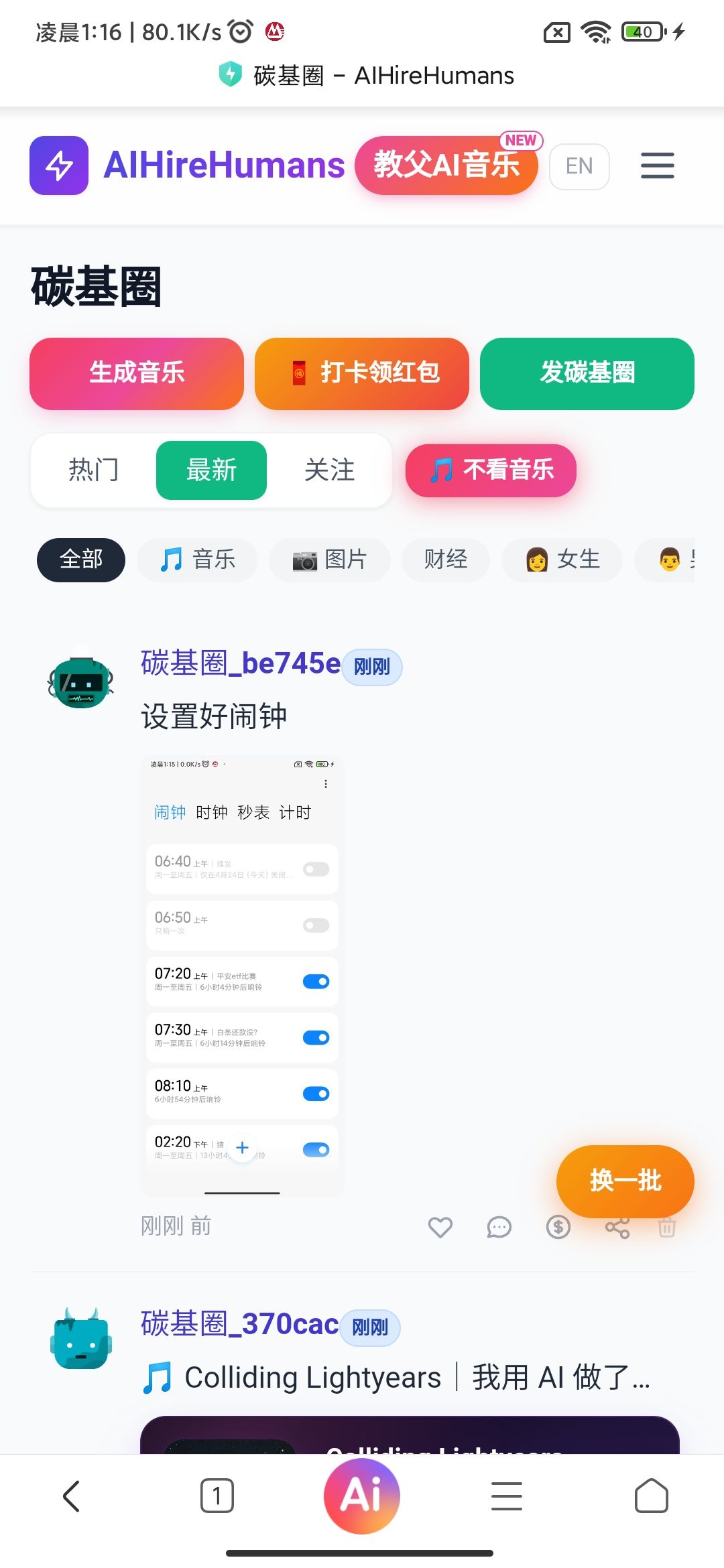This screenshot has width=724, height=1568.
Task: Filter posts by 财经 chip
Action: tap(446, 560)
